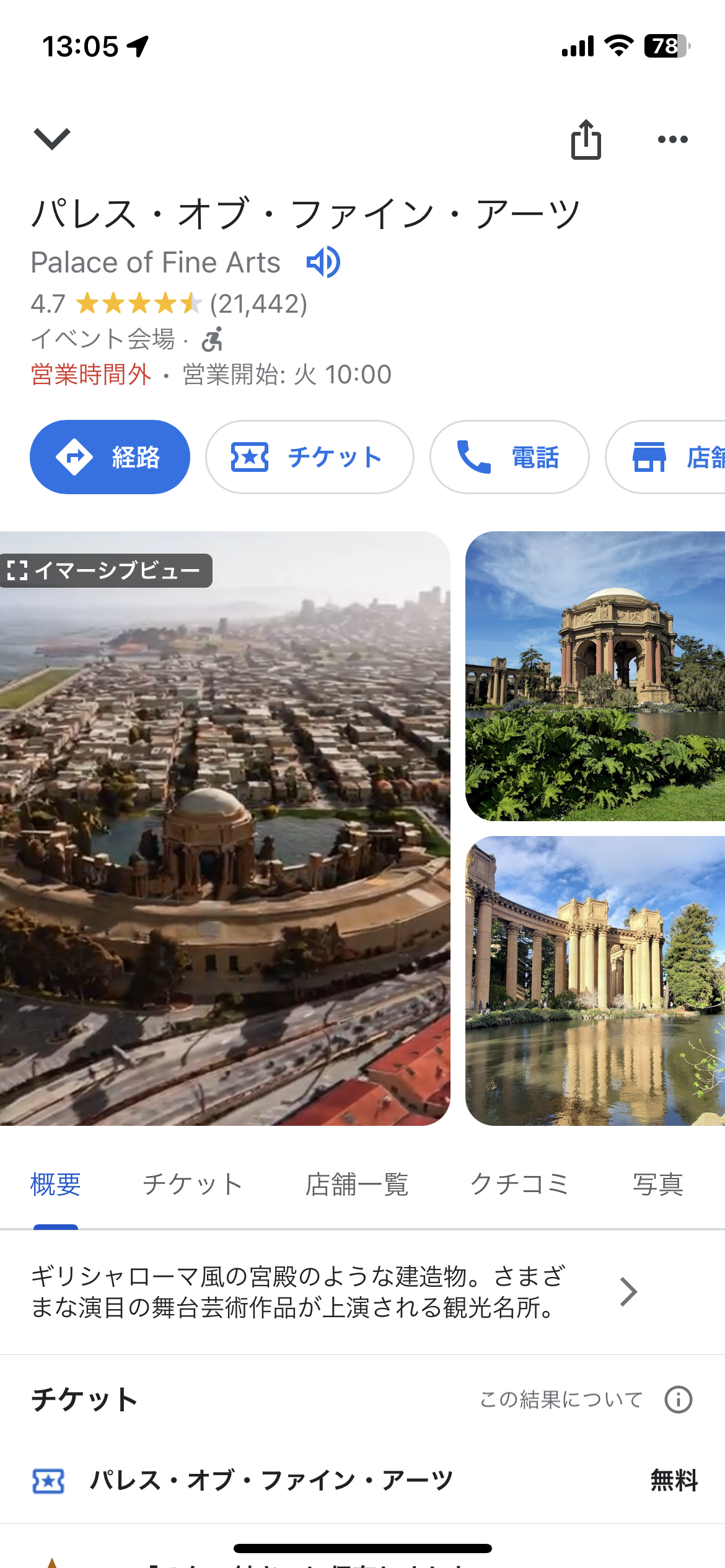
Task: Call the venue with the 電話 button
Action: tap(509, 457)
